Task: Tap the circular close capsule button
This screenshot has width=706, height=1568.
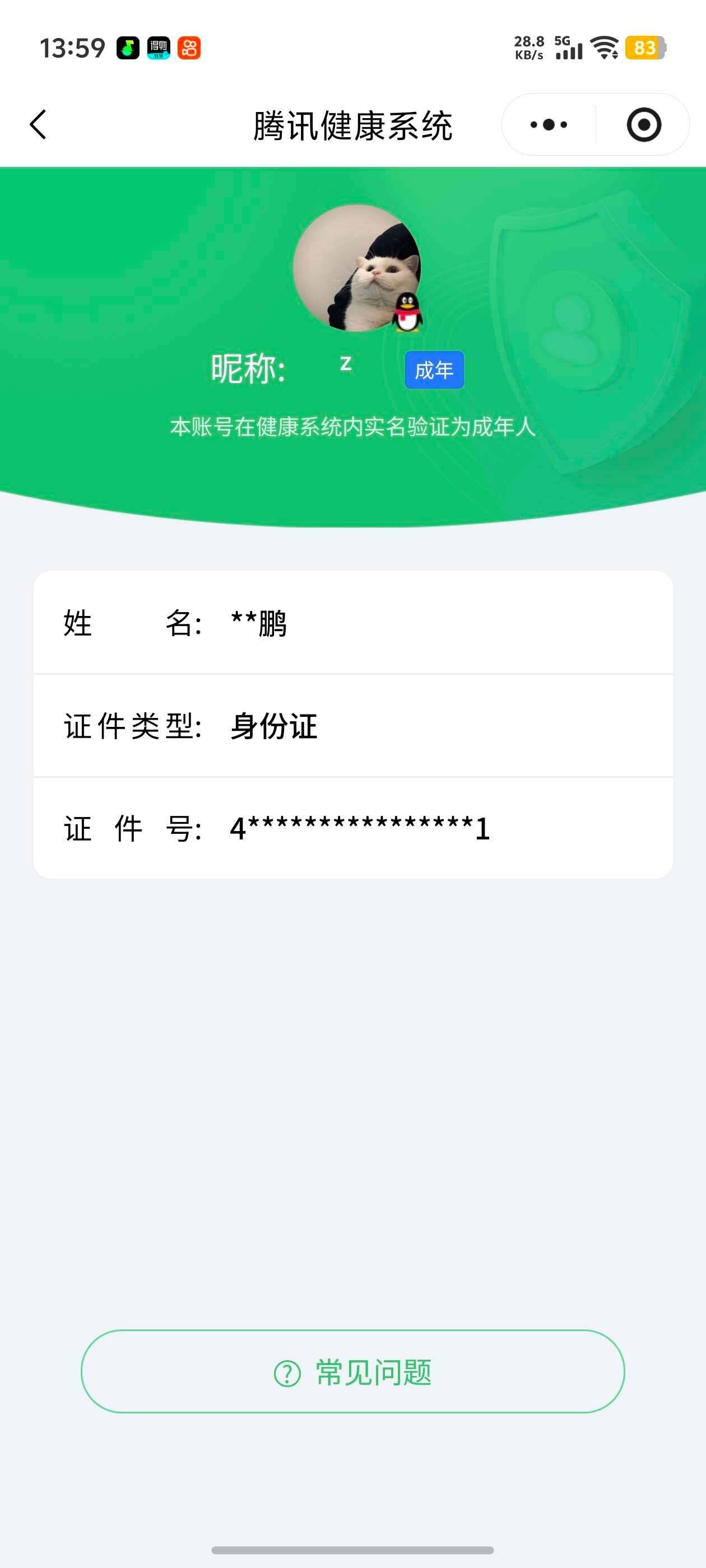Action: pyautogui.click(x=644, y=124)
